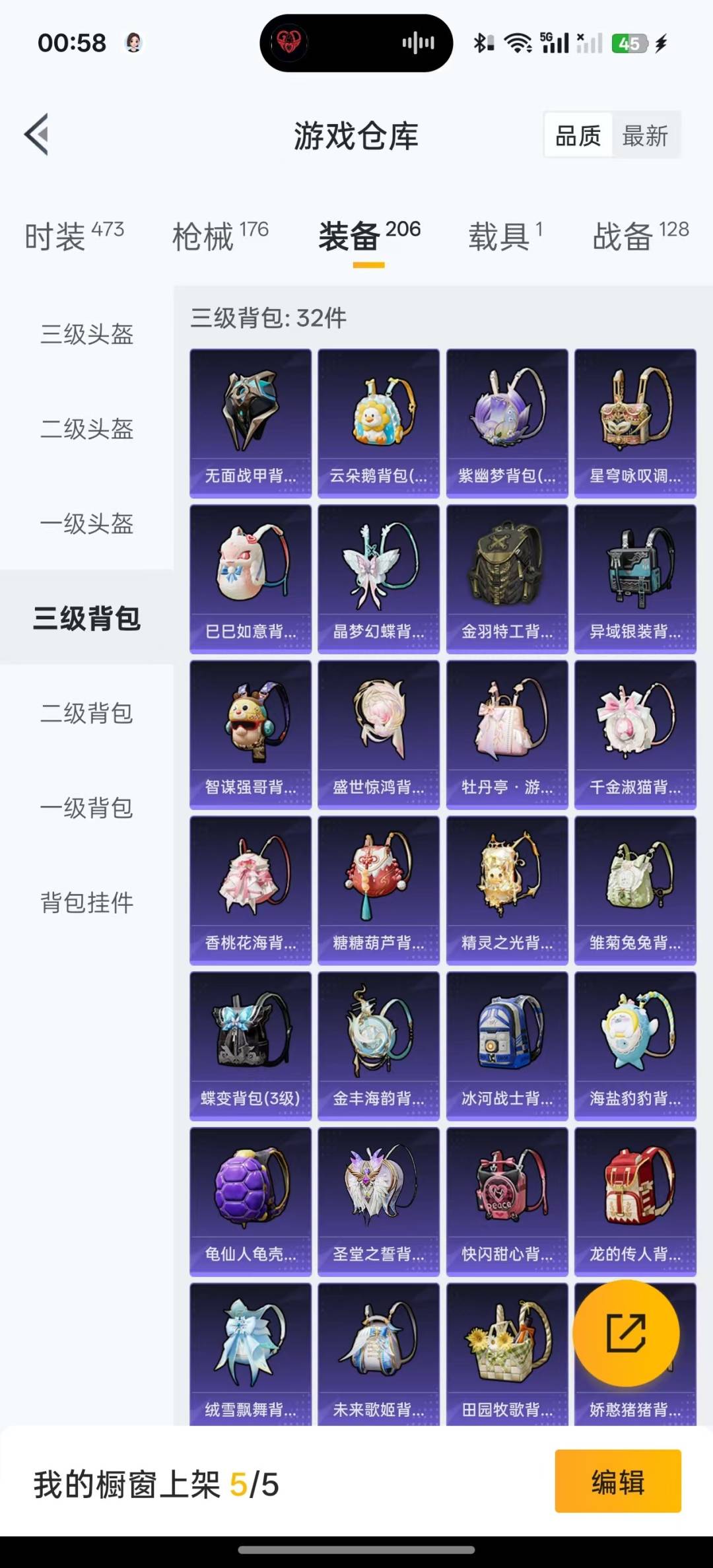Open the 一级背包 category
This screenshot has width=713, height=1568.
click(x=87, y=808)
